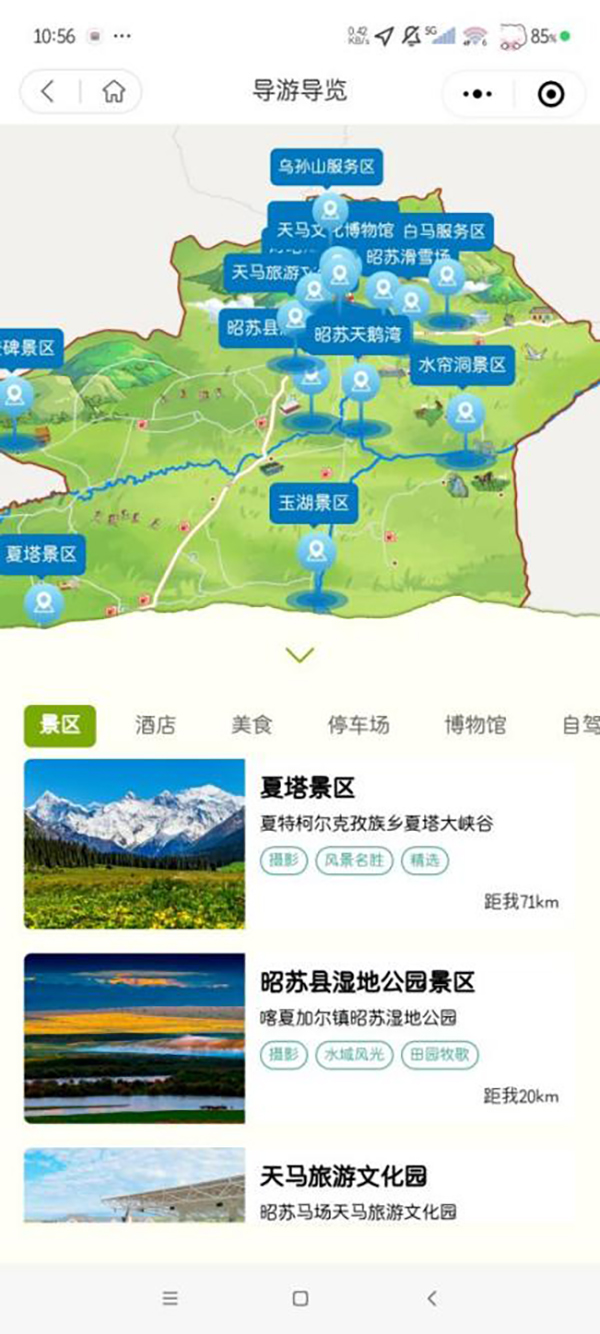Close the mini program with the circle button

[x=551, y=94]
